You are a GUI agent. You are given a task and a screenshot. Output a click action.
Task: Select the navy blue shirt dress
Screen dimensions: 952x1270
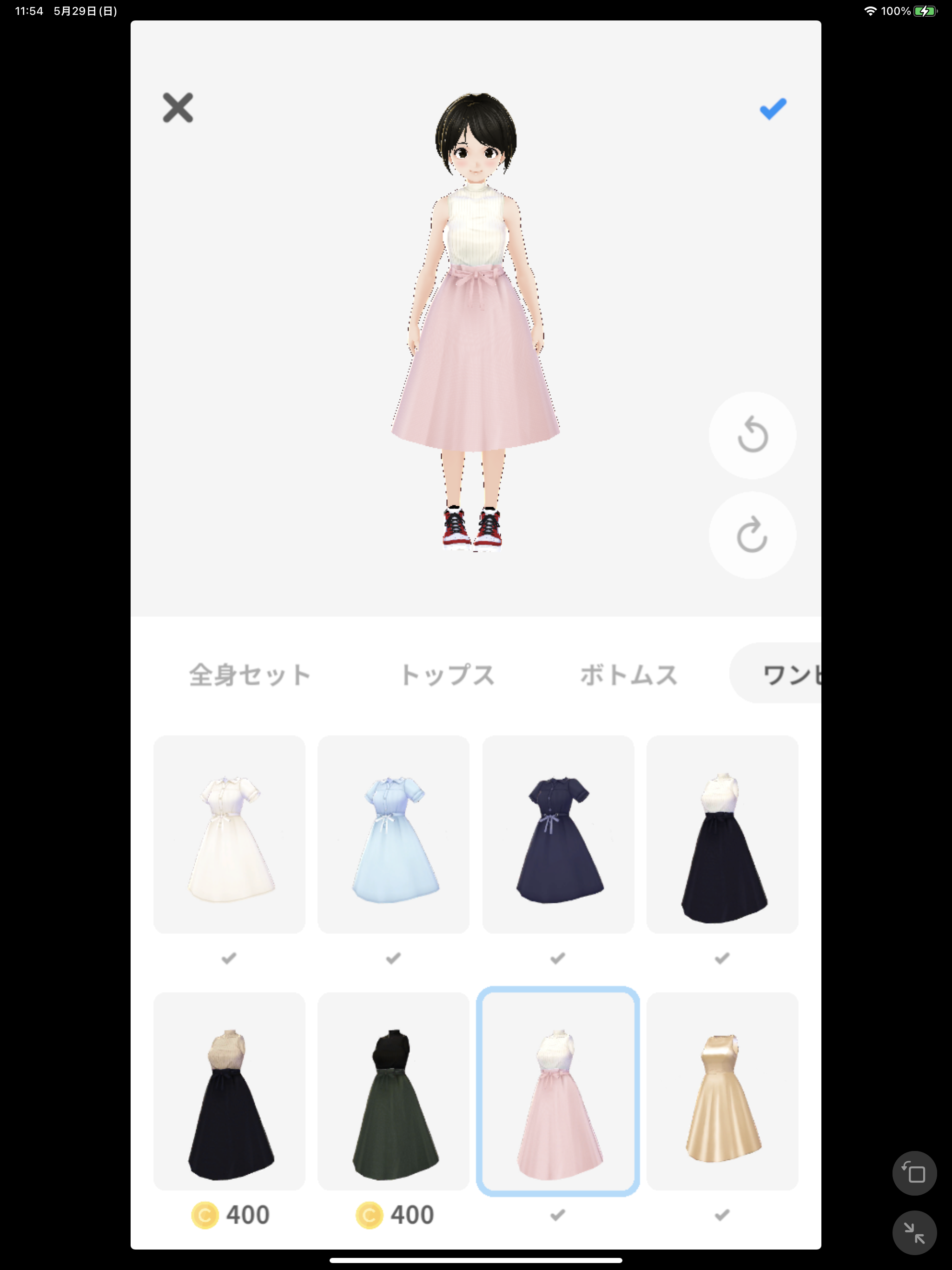tap(558, 835)
